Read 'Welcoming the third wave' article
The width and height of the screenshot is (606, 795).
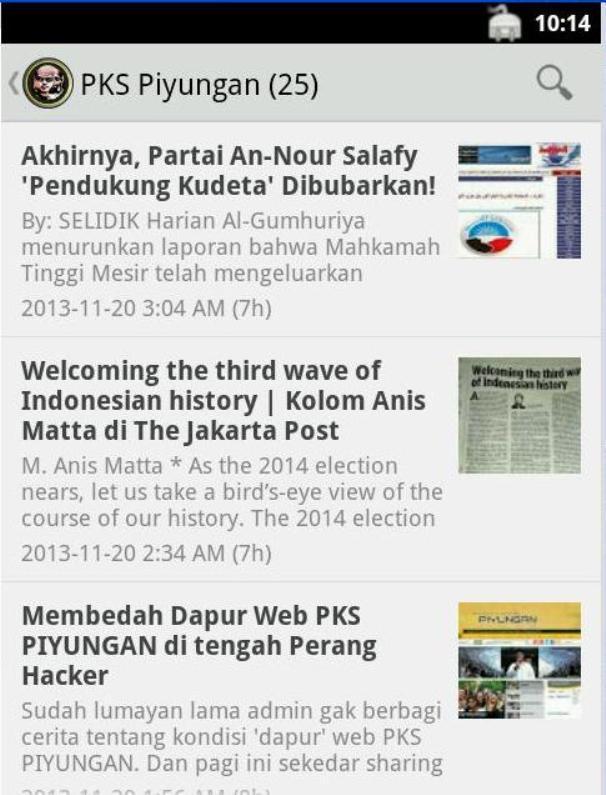pos(223,401)
